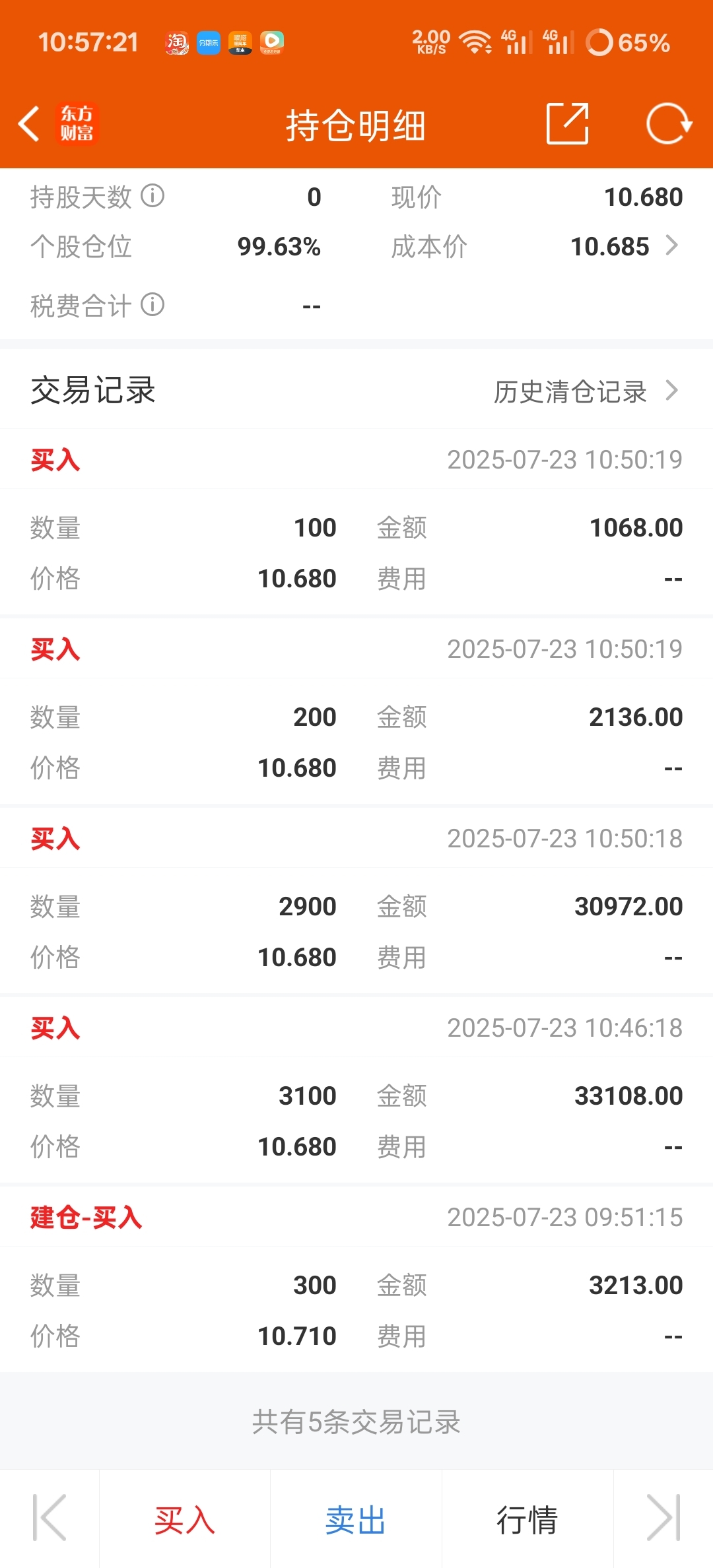
Task: Open 历史清仓记录
Action: [586, 391]
